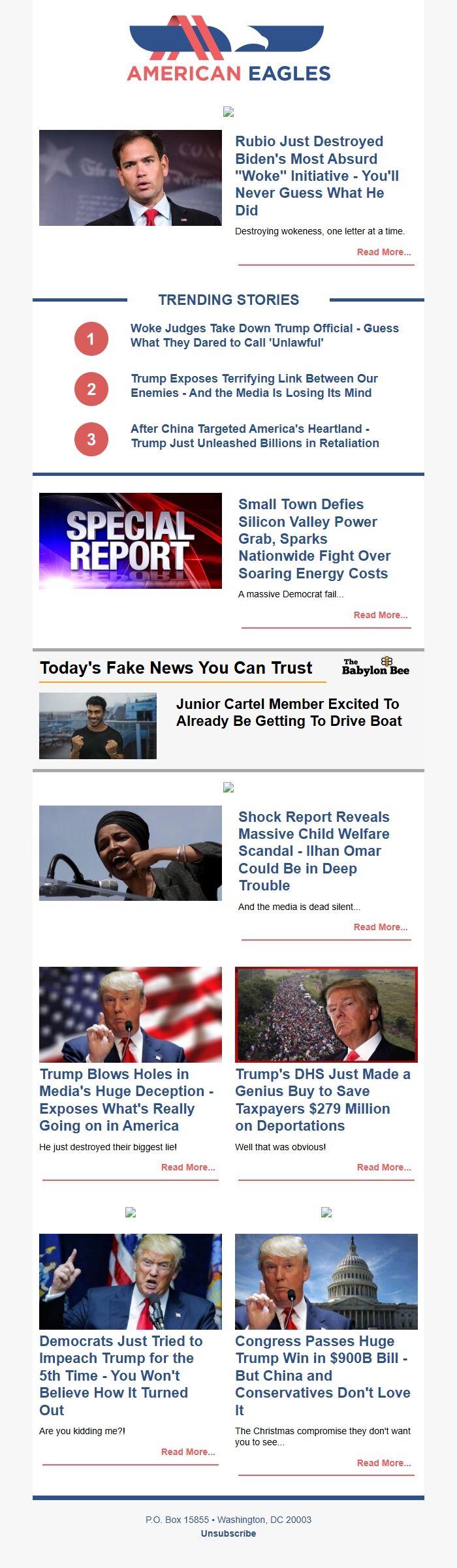Open the Marco Rubio photo thumbnail

click(x=131, y=178)
